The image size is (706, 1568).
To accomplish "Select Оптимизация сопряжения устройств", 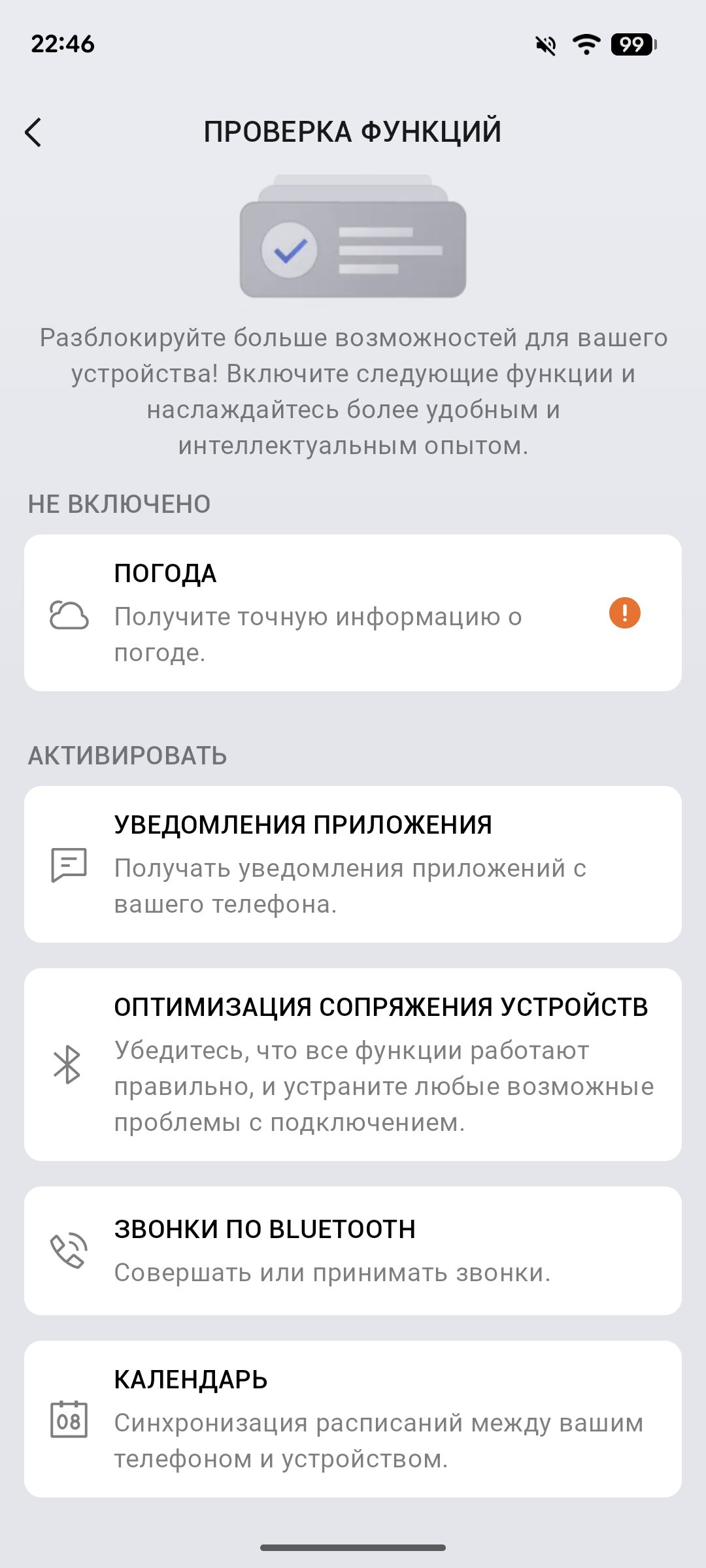I will tap(353, 1064).
